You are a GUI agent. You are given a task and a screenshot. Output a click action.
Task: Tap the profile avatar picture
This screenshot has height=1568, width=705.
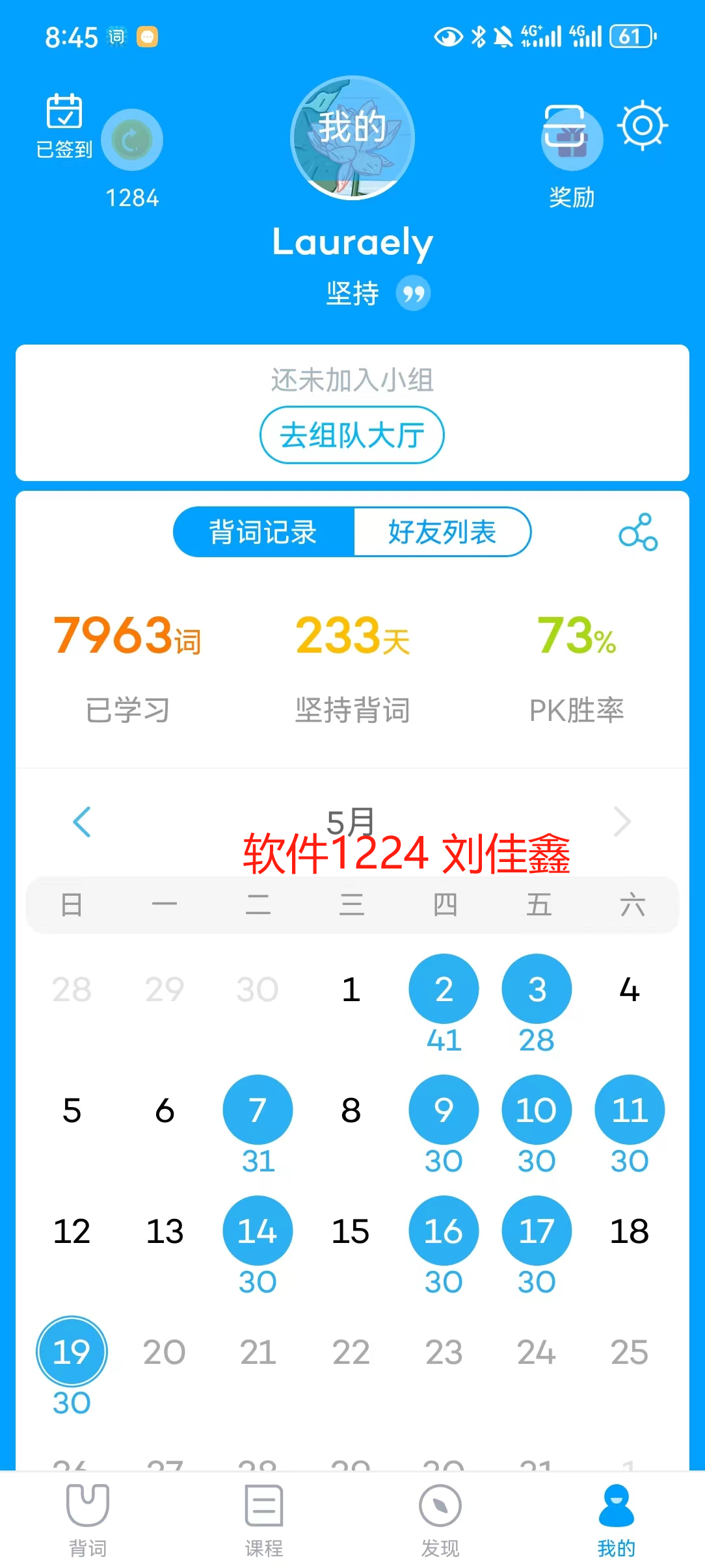[352, 138]
